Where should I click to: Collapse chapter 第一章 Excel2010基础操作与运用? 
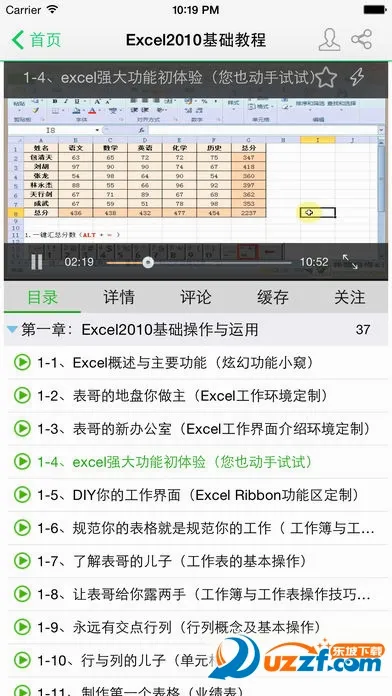point(196,329)
